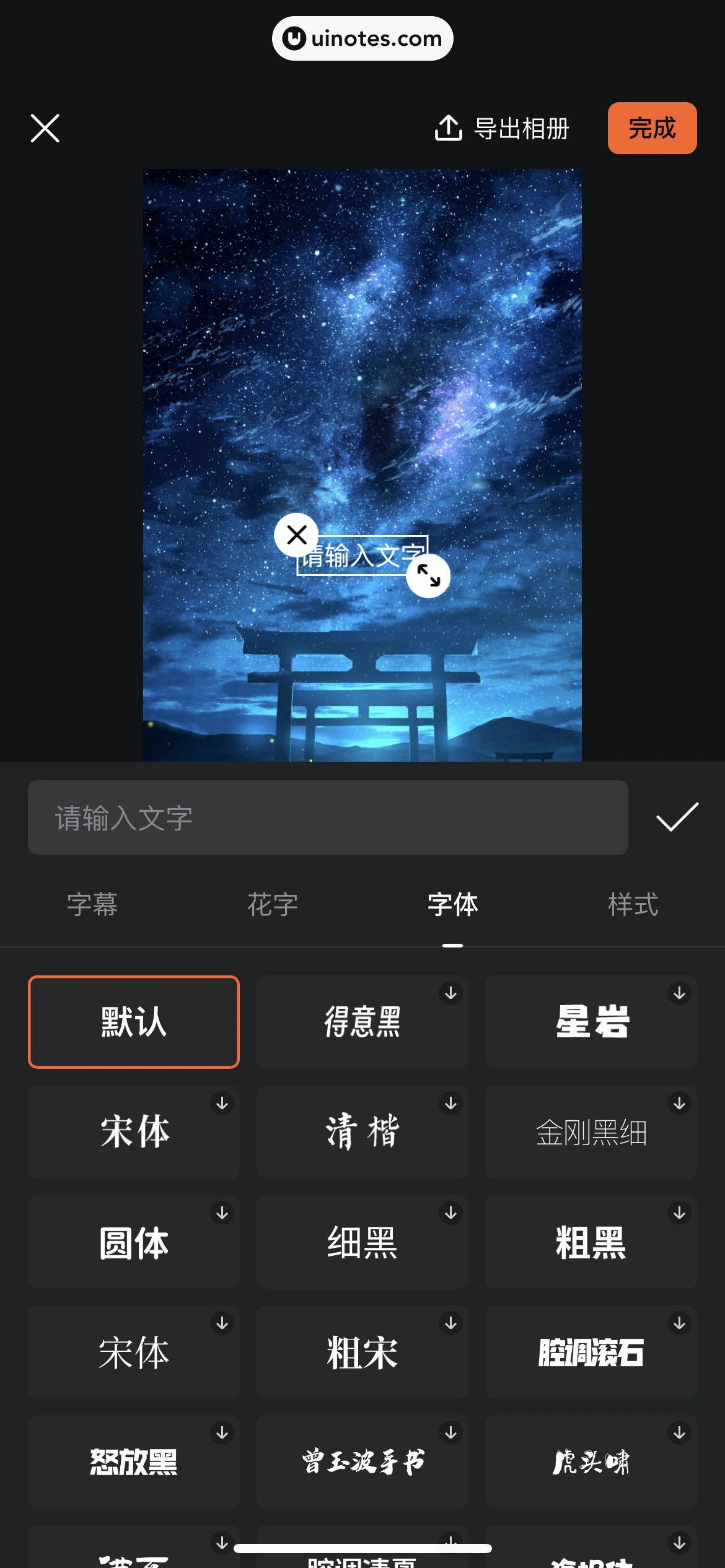This screenshot has width=725, height=1568.
Task: Switch to the 字幕 tab
Action: coord(93,905)
